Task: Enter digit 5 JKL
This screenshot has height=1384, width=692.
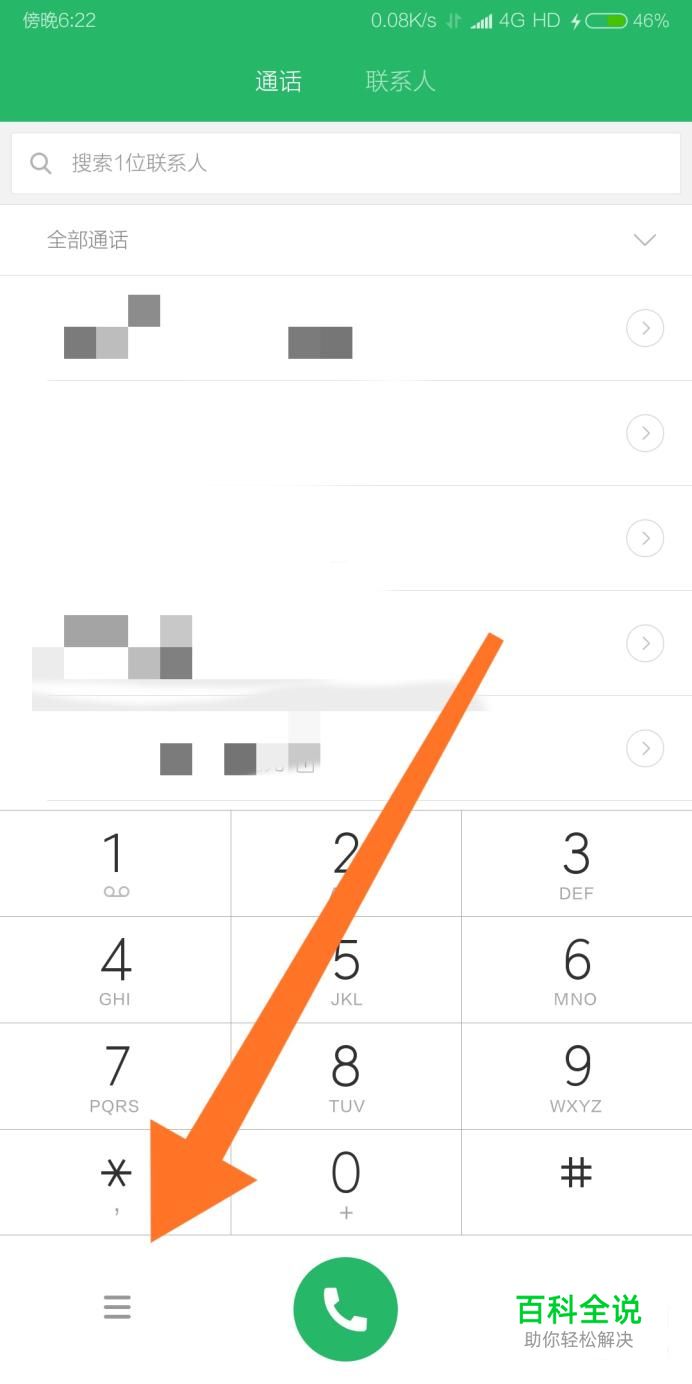Action: coord(346,970)
